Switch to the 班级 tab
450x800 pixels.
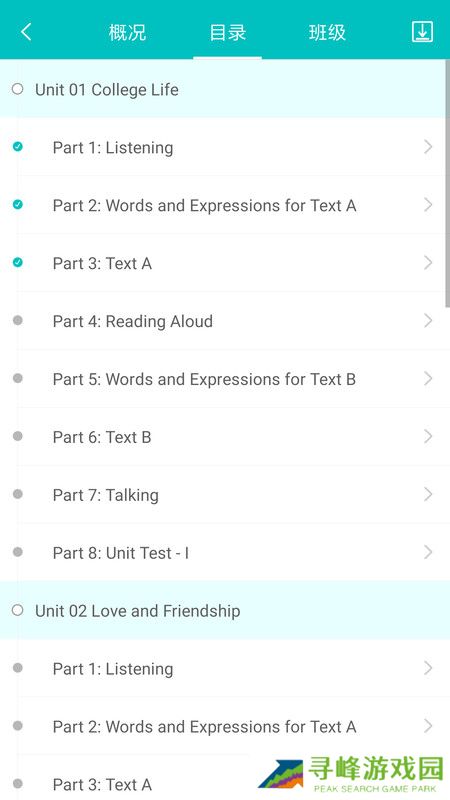coord(327,32)
